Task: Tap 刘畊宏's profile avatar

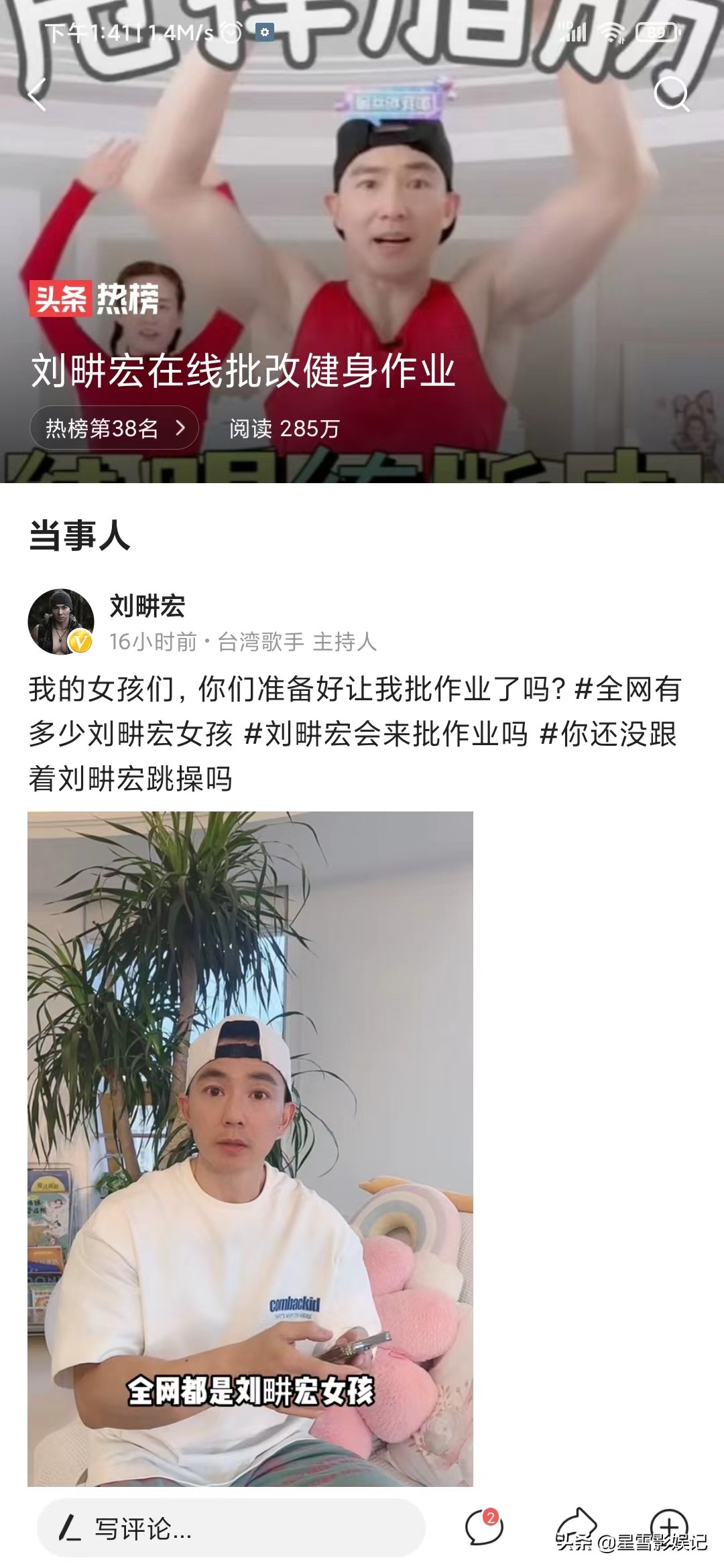Action: tap(60, 622)
